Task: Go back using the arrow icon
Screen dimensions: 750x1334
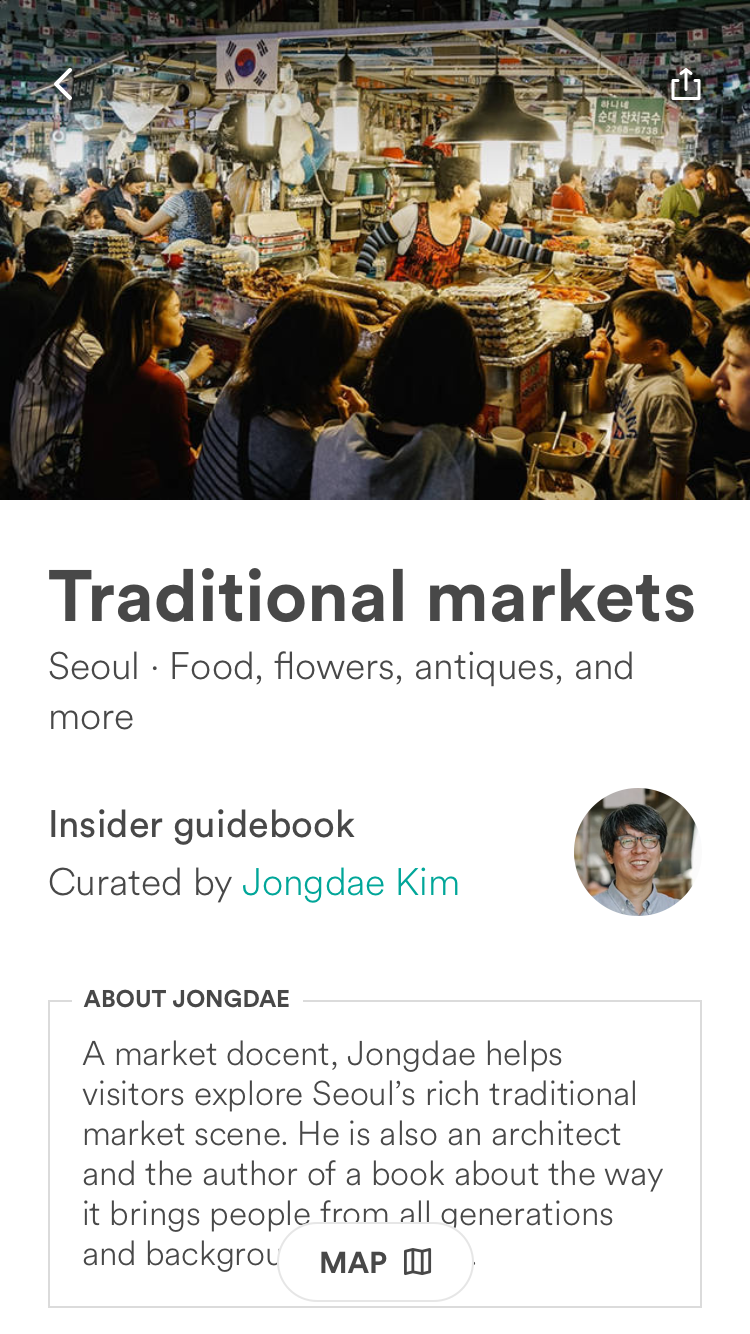Action: tap(63, 85)
